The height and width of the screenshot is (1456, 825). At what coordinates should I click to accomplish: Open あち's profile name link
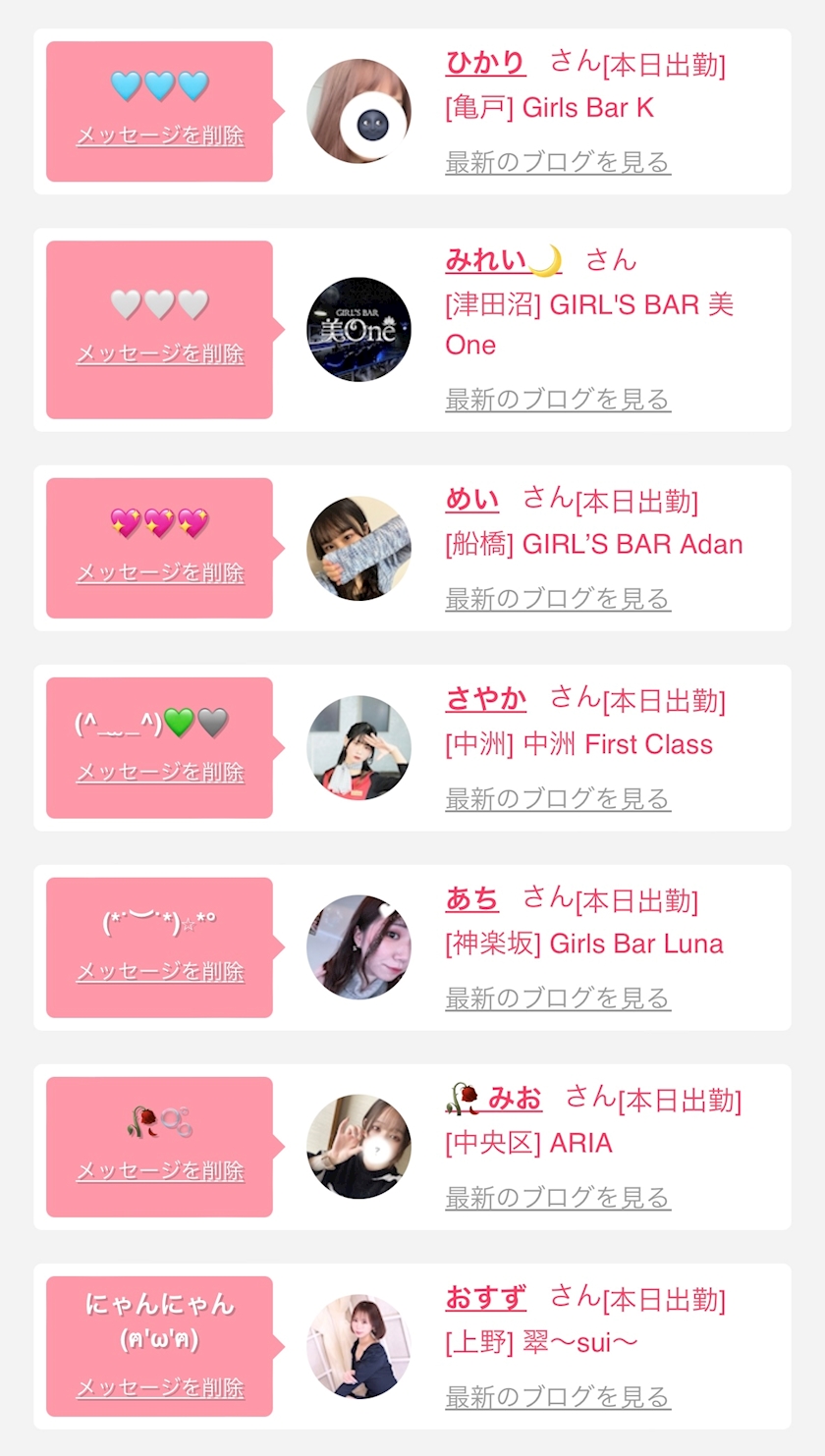pos(471,897)
